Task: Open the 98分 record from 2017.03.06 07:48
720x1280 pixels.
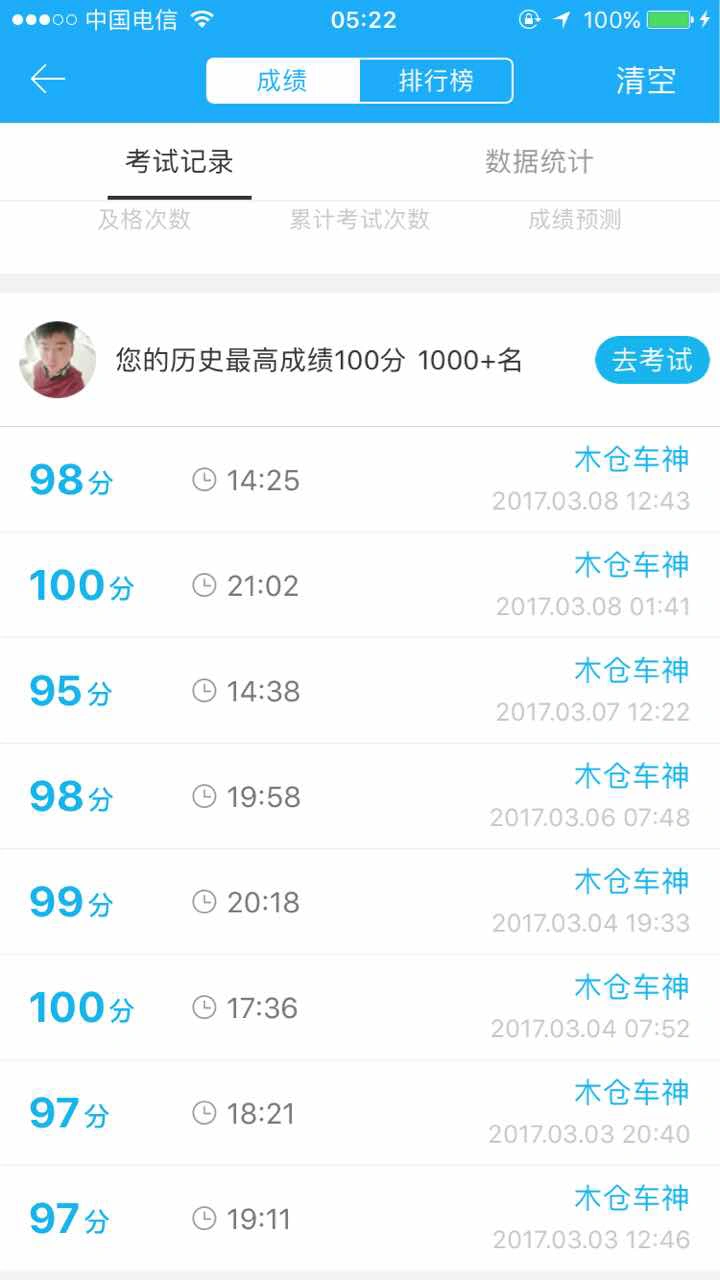Action: pyautogui.click(x=360, y=796)
